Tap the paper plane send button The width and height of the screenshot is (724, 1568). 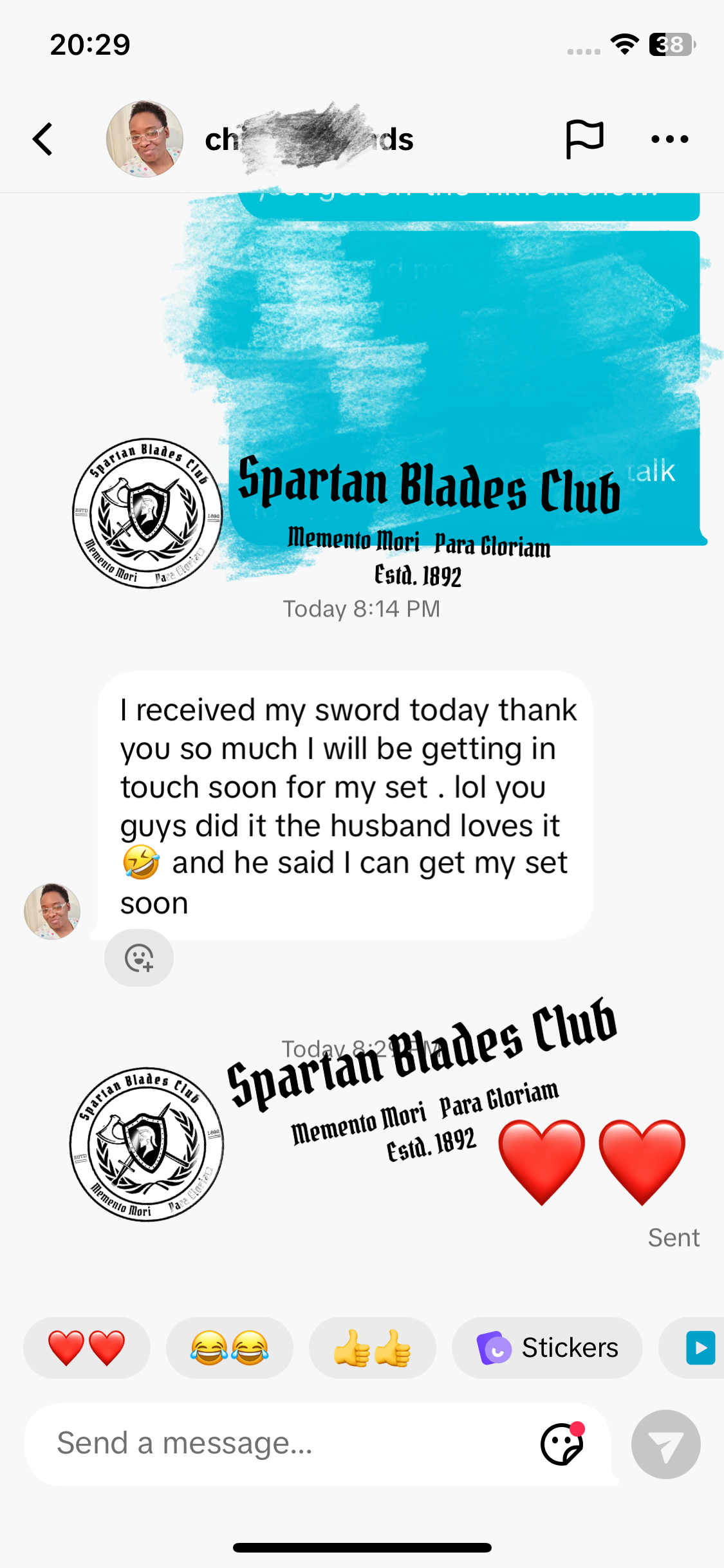(666, 1444)
